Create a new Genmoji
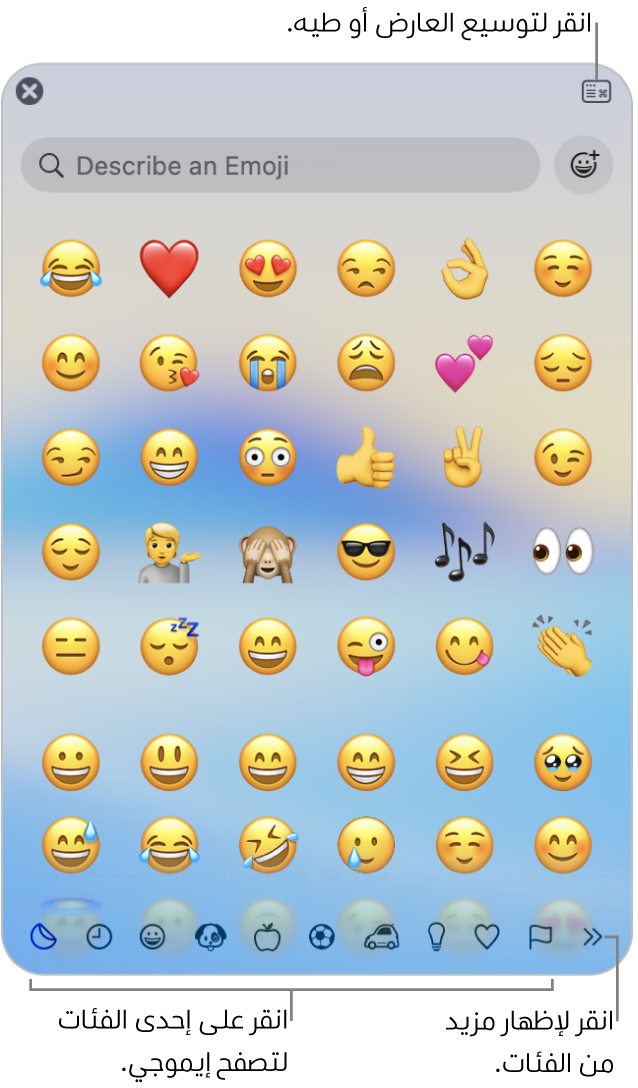The width and height of the screenshot is (638, 1088). point(584,165)
